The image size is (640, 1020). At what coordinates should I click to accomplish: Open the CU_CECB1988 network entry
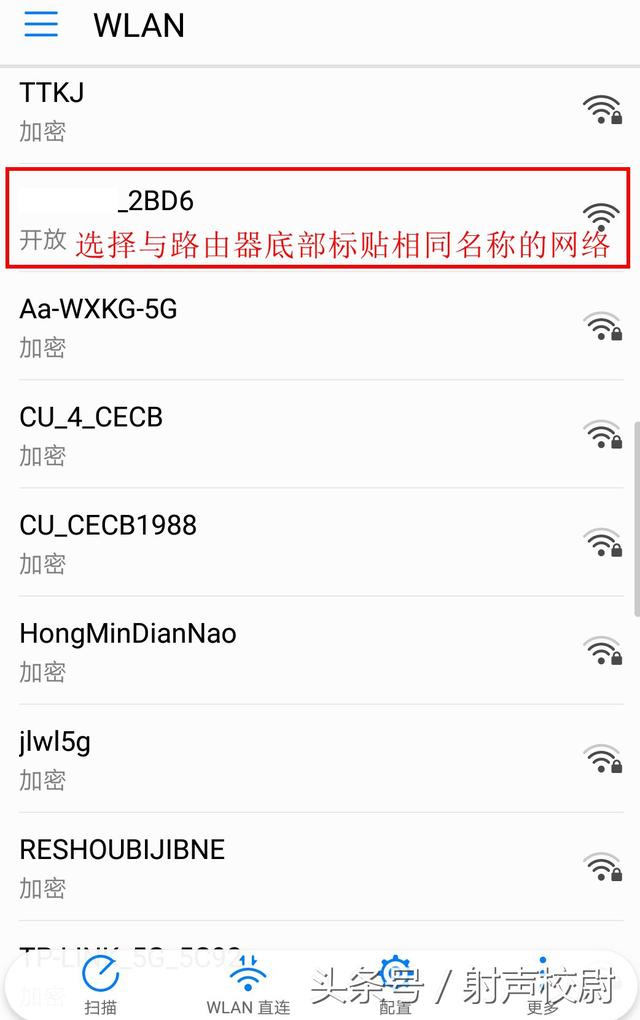point(300,542)
